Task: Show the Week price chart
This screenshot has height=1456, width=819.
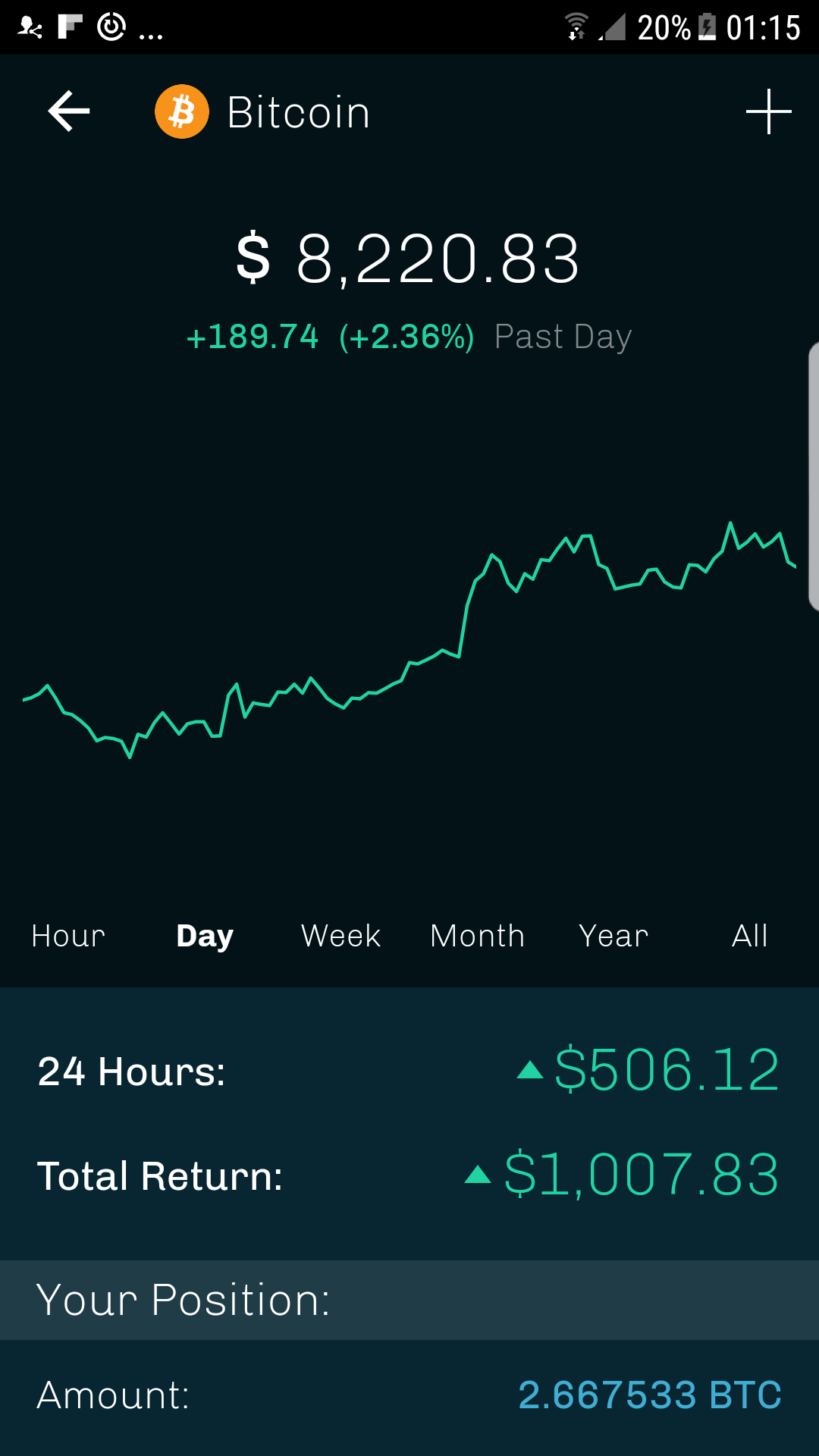Action: [341, 936]
